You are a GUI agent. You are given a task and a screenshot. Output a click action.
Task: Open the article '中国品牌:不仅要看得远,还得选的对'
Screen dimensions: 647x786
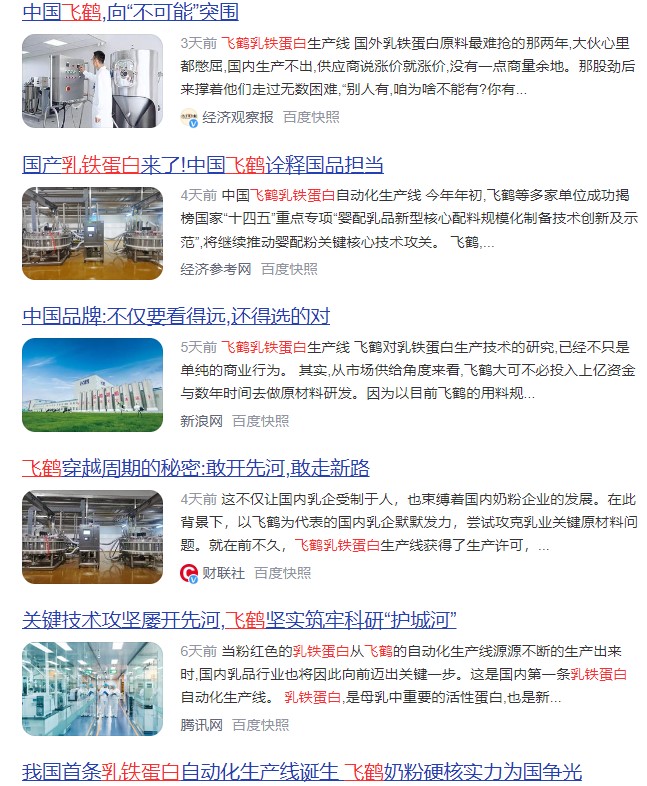(176, 317)
